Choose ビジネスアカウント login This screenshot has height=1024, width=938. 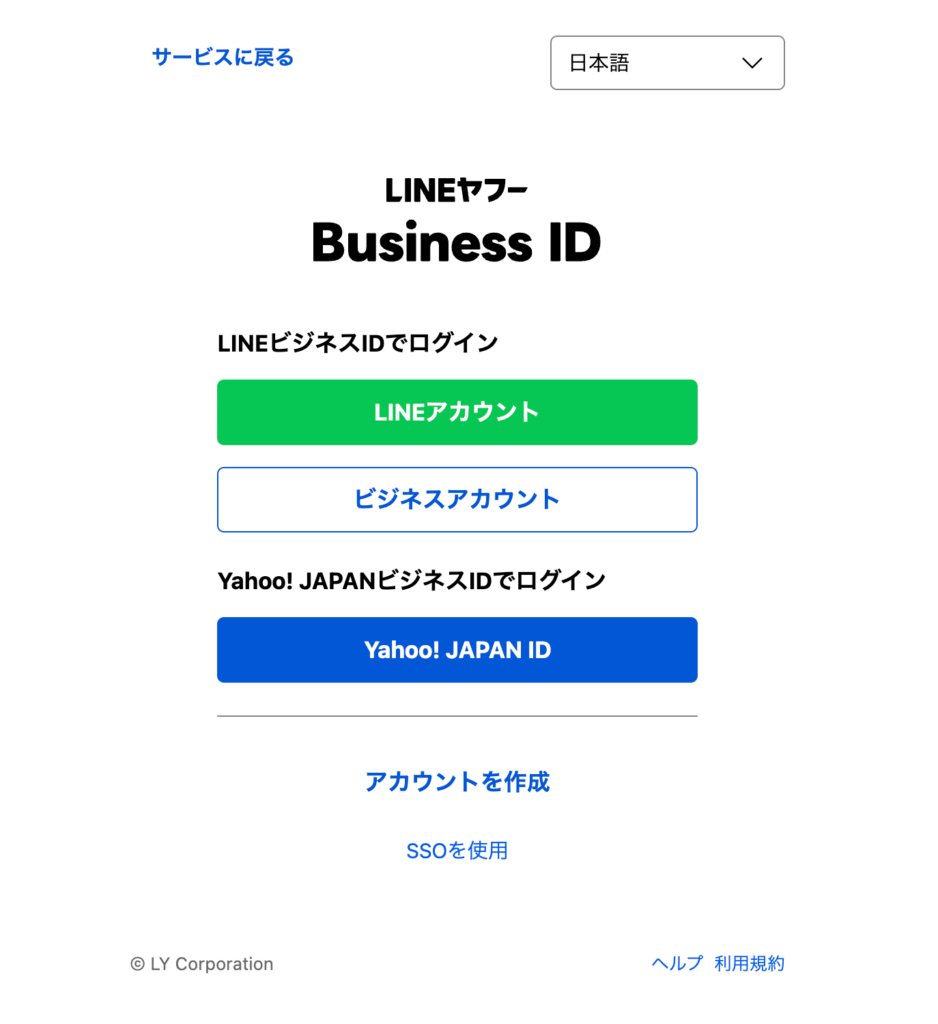[x=457, y=500]
